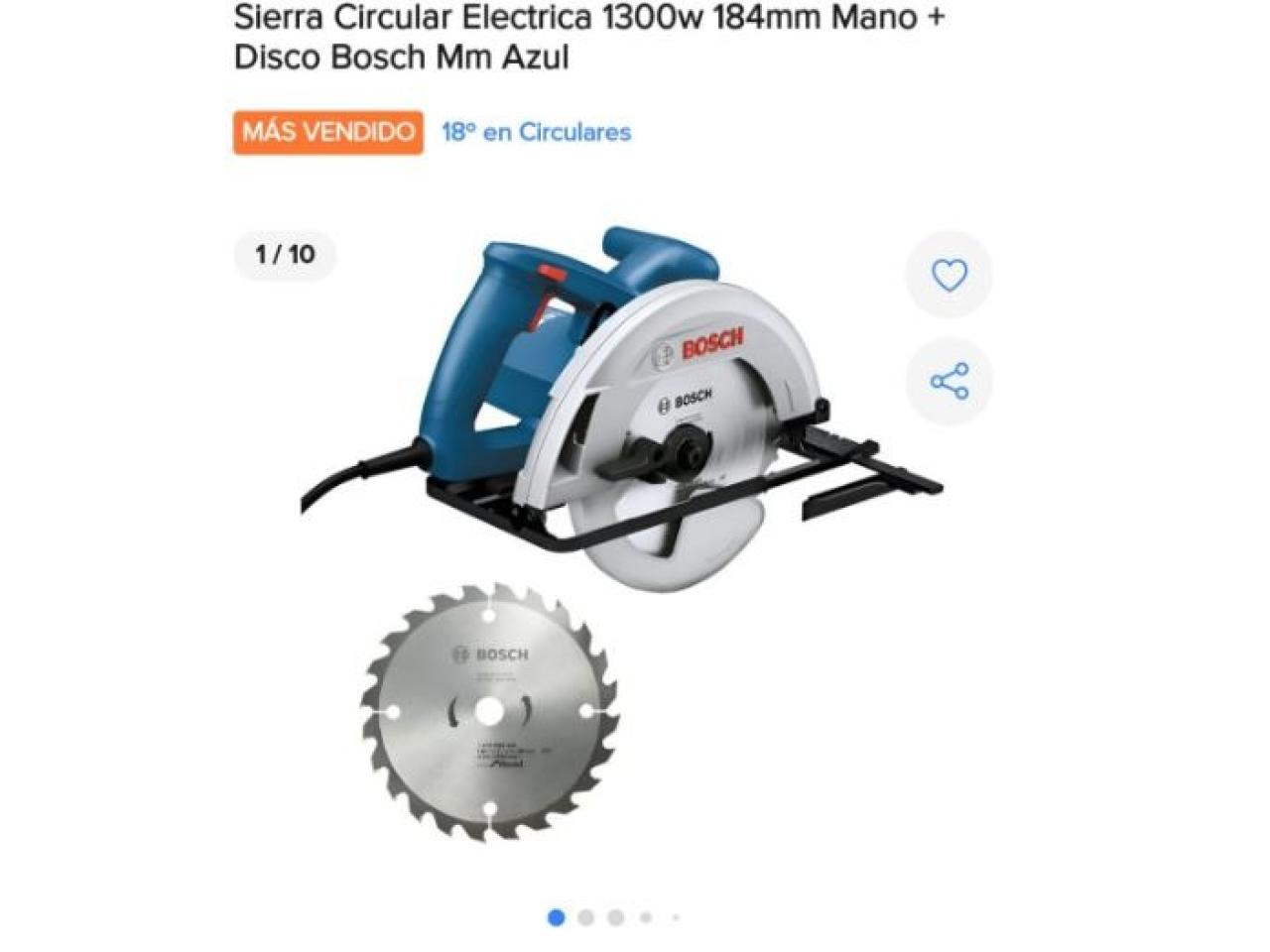This screenshot has height=952, width=1270.
Task: Add this saw to favorites
Action: [x=949, y=275]
